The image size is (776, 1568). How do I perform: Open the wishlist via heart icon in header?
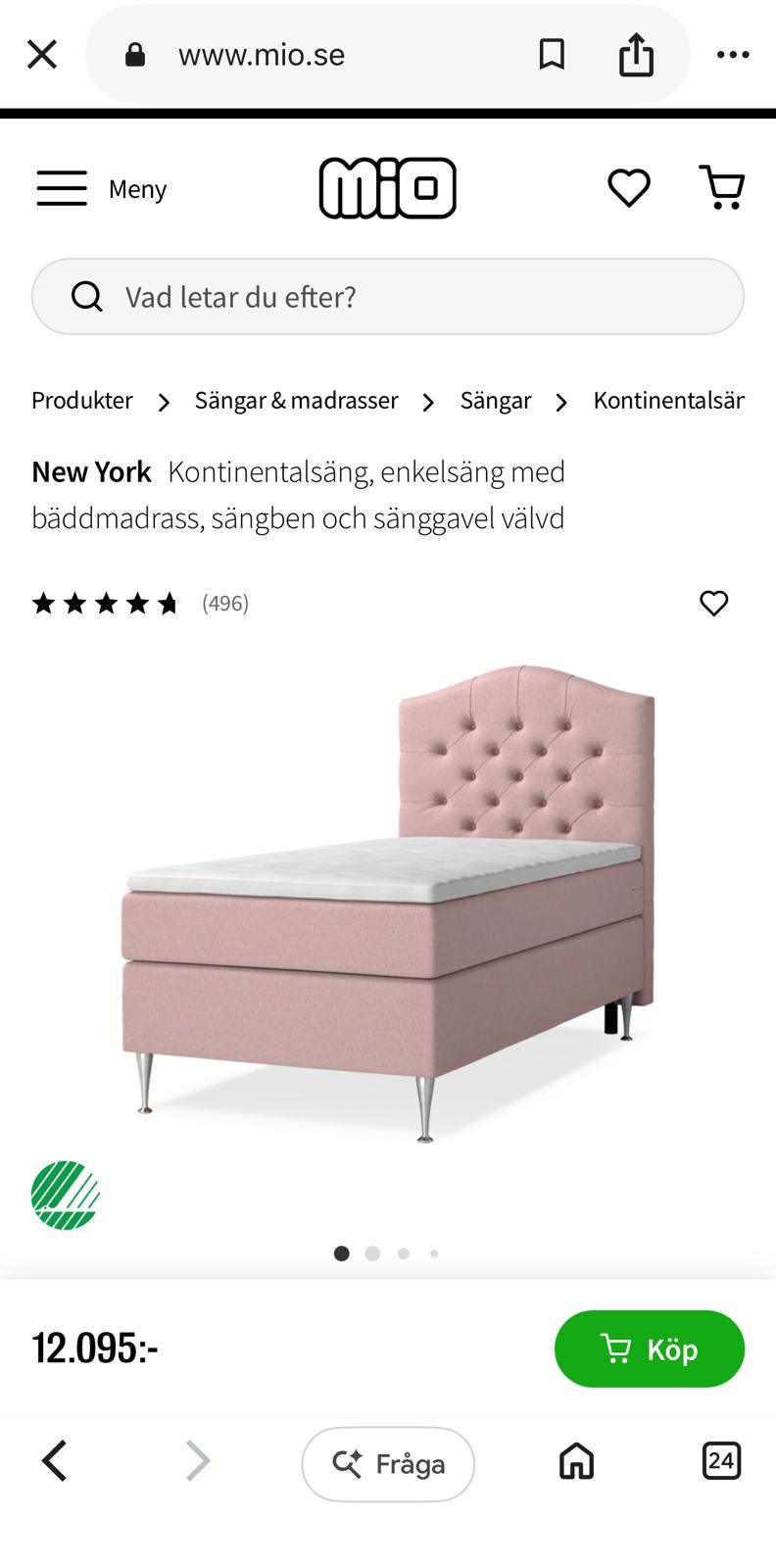628,187
